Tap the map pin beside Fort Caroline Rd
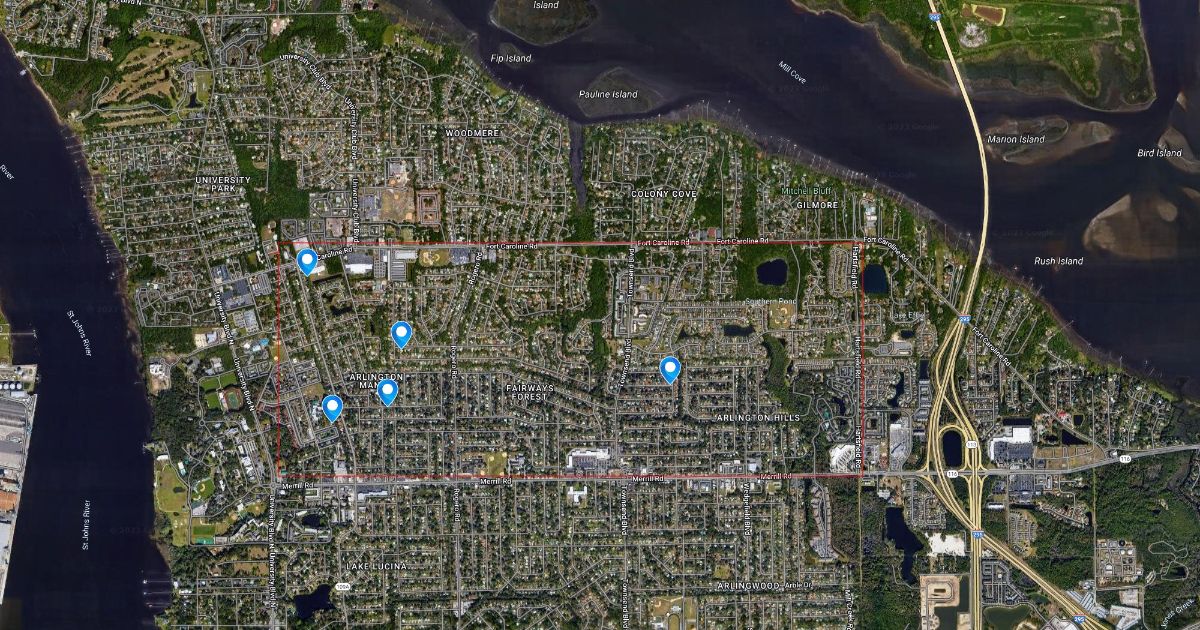Screen dimensions: 1200x630 click(x=307, y=261)
